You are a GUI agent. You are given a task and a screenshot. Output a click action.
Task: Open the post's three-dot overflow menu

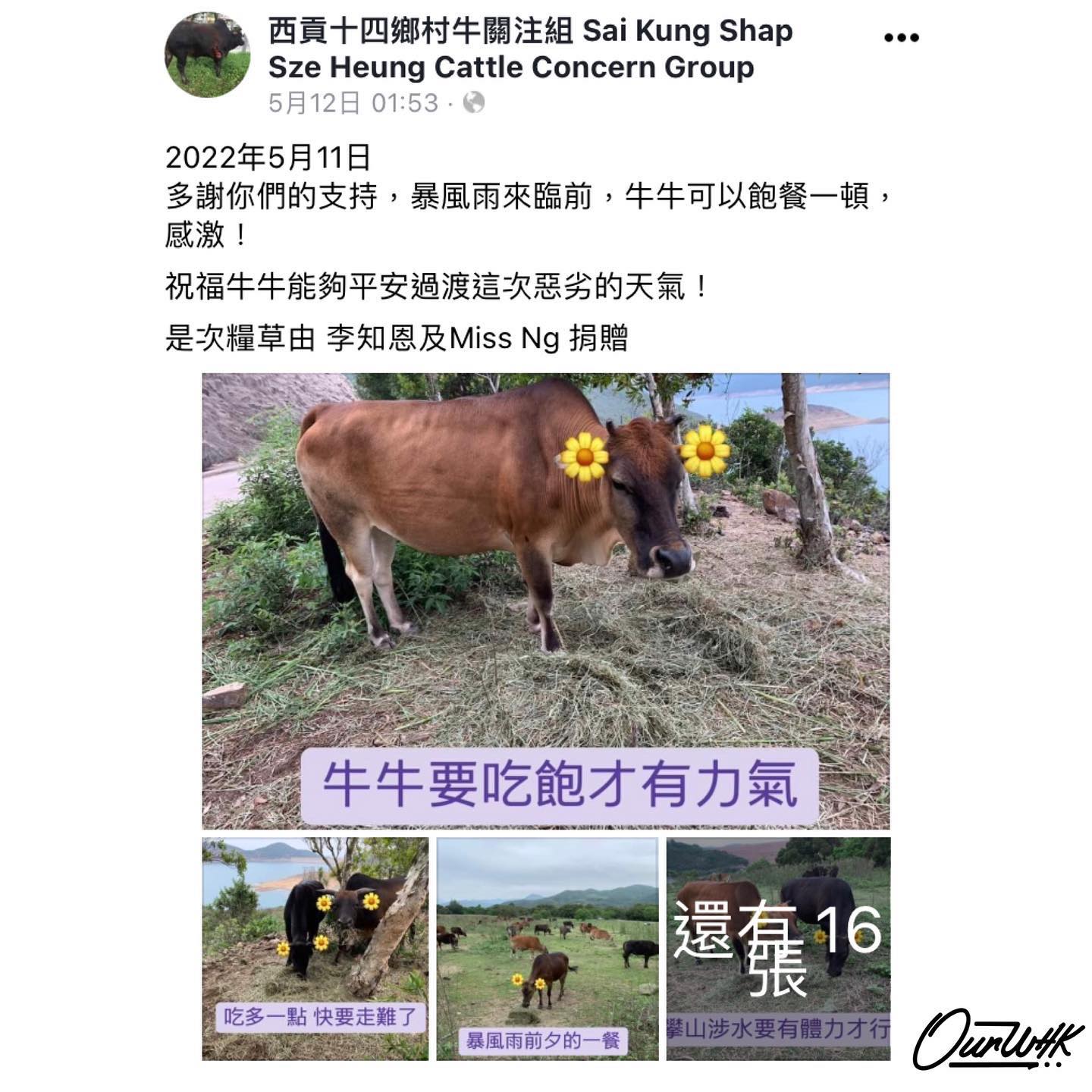pyautogui.click(x=901, y=37)
